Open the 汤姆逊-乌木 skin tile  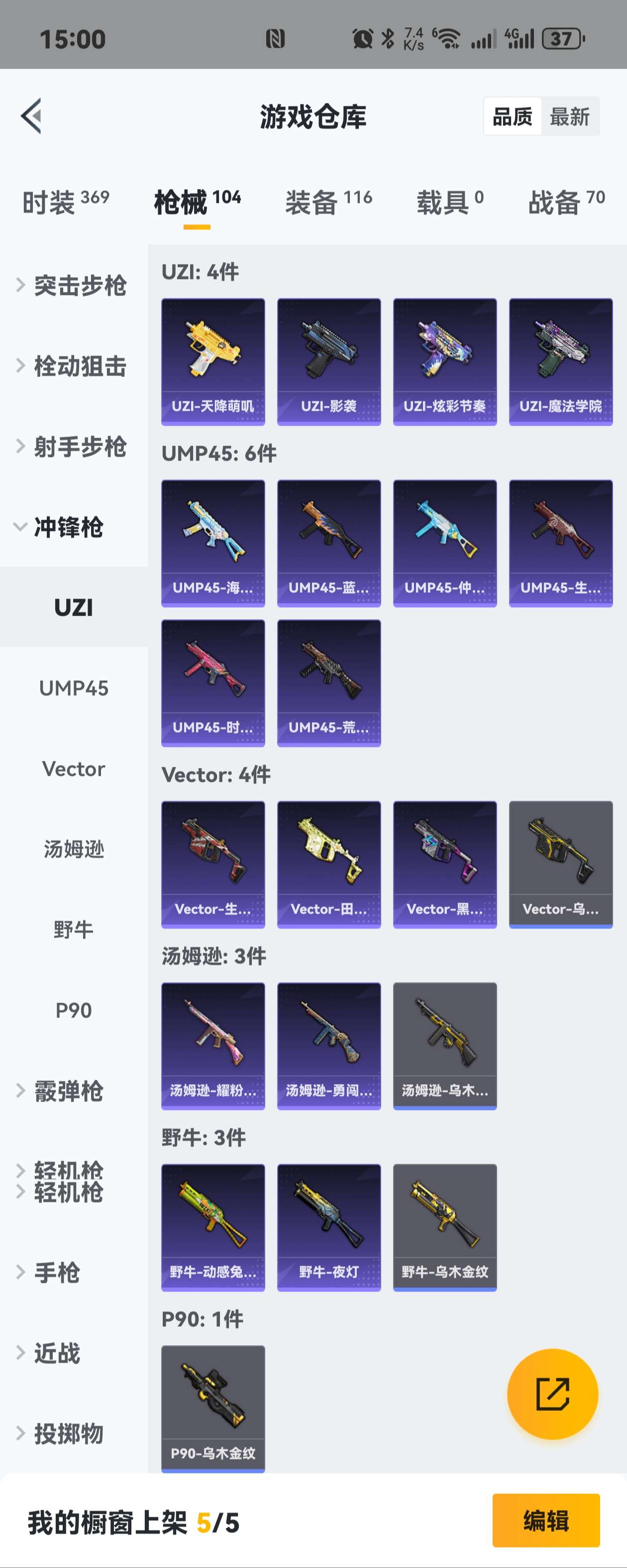tap(445, 1045)
